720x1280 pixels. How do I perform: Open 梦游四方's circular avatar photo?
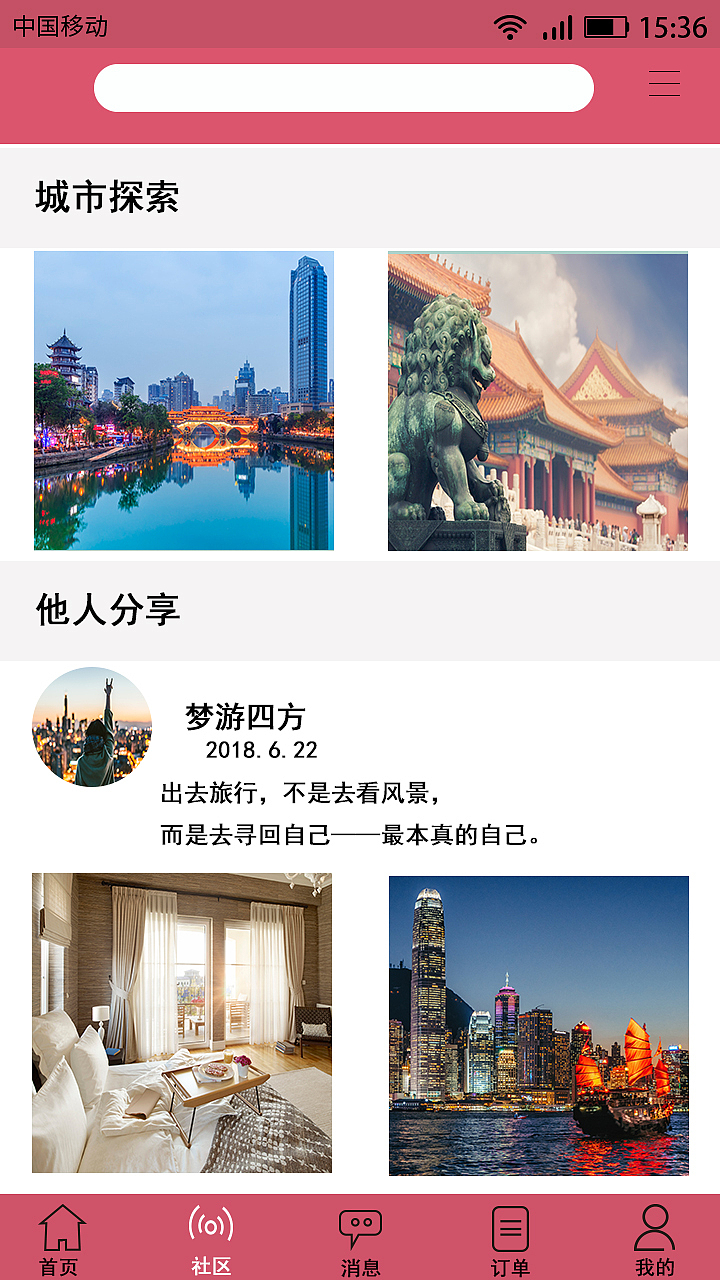[x=91, y=726]
